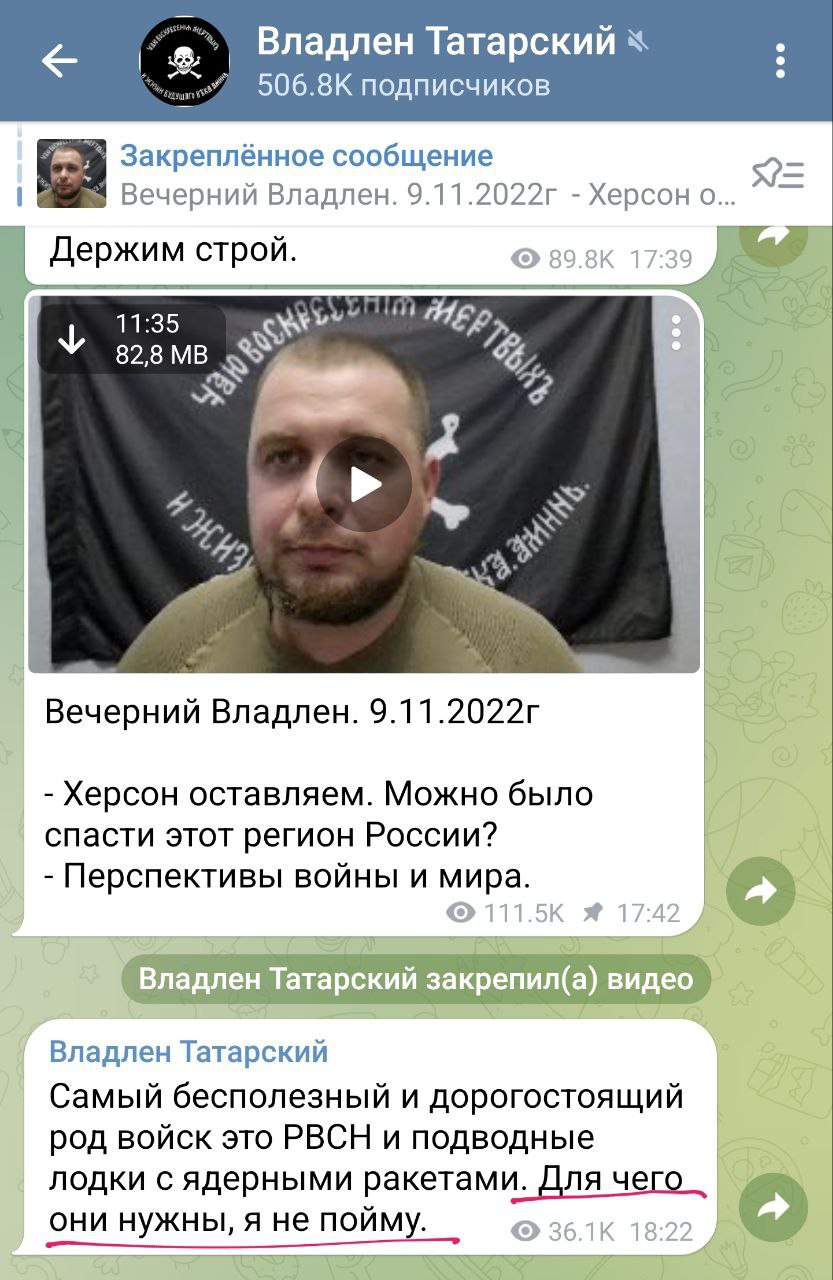Play the 11:35 video
This screenshot has width=833, height=1280.
point(364,485)
